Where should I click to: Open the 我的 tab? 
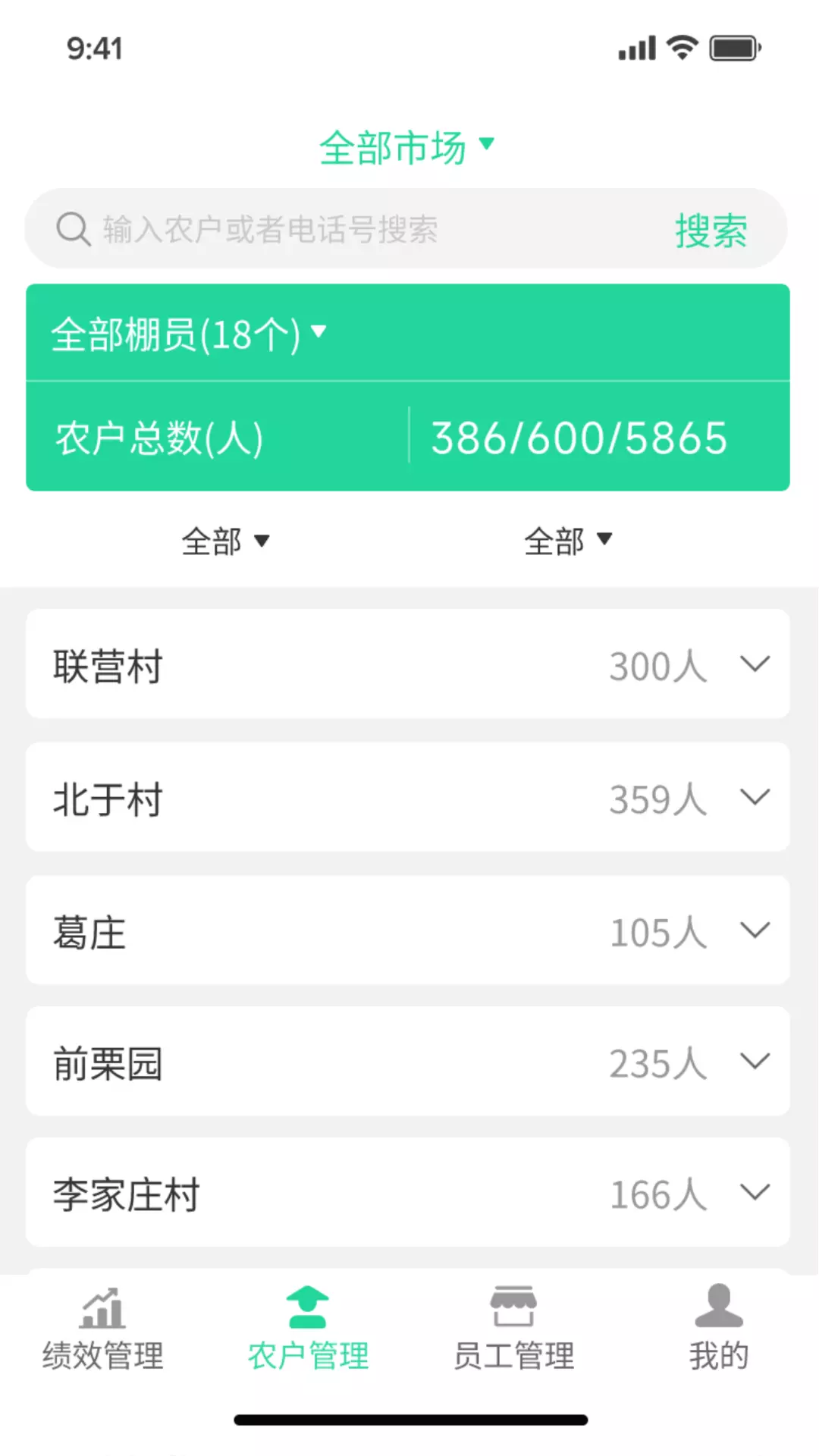click(x=718, y=1329)
